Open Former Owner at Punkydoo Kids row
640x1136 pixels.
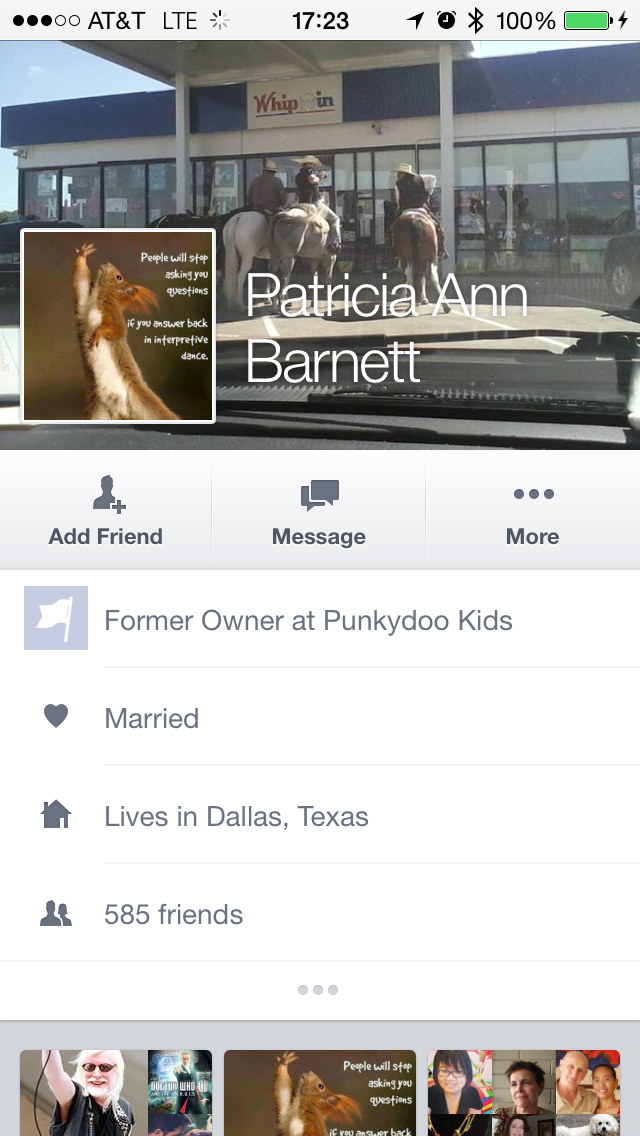pos(320,619)
